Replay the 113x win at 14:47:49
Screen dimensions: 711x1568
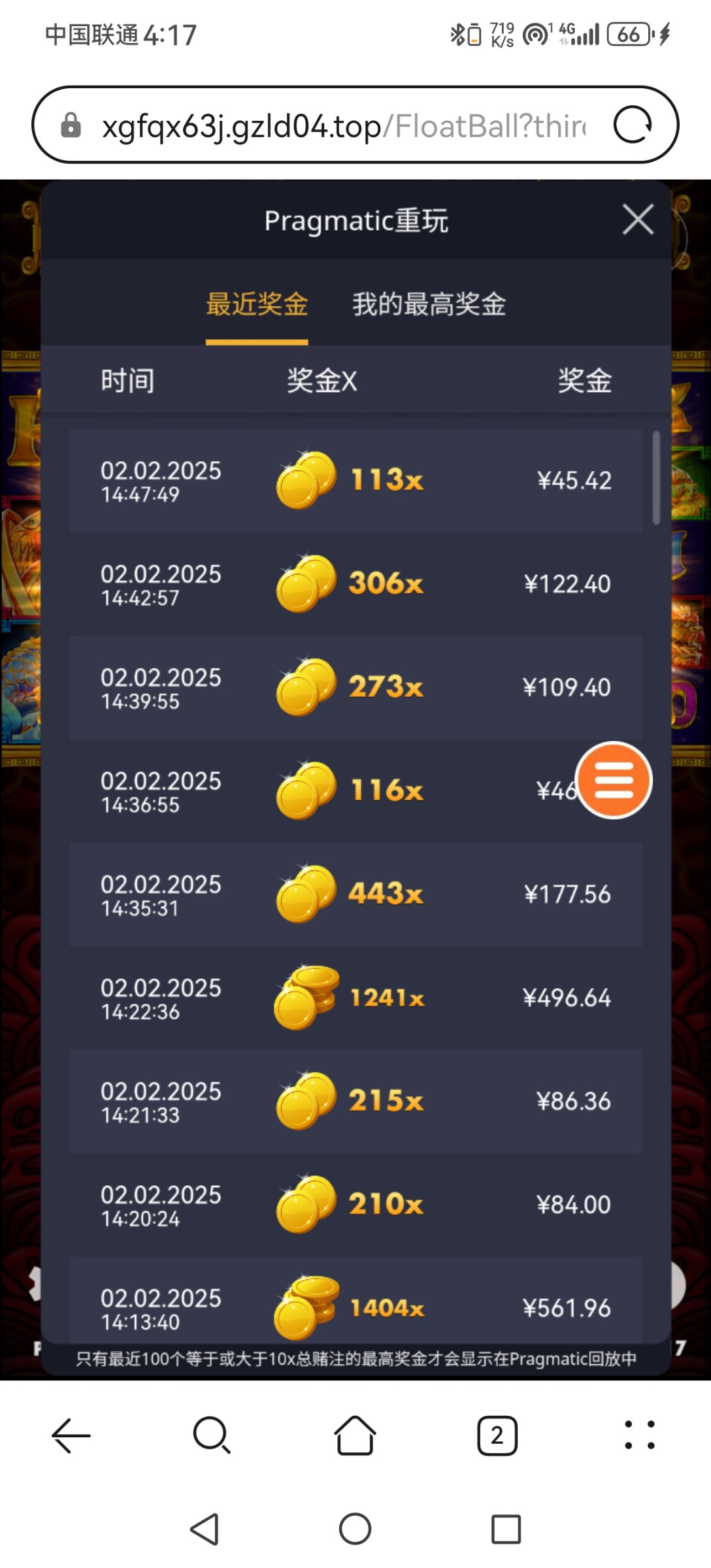355,481
